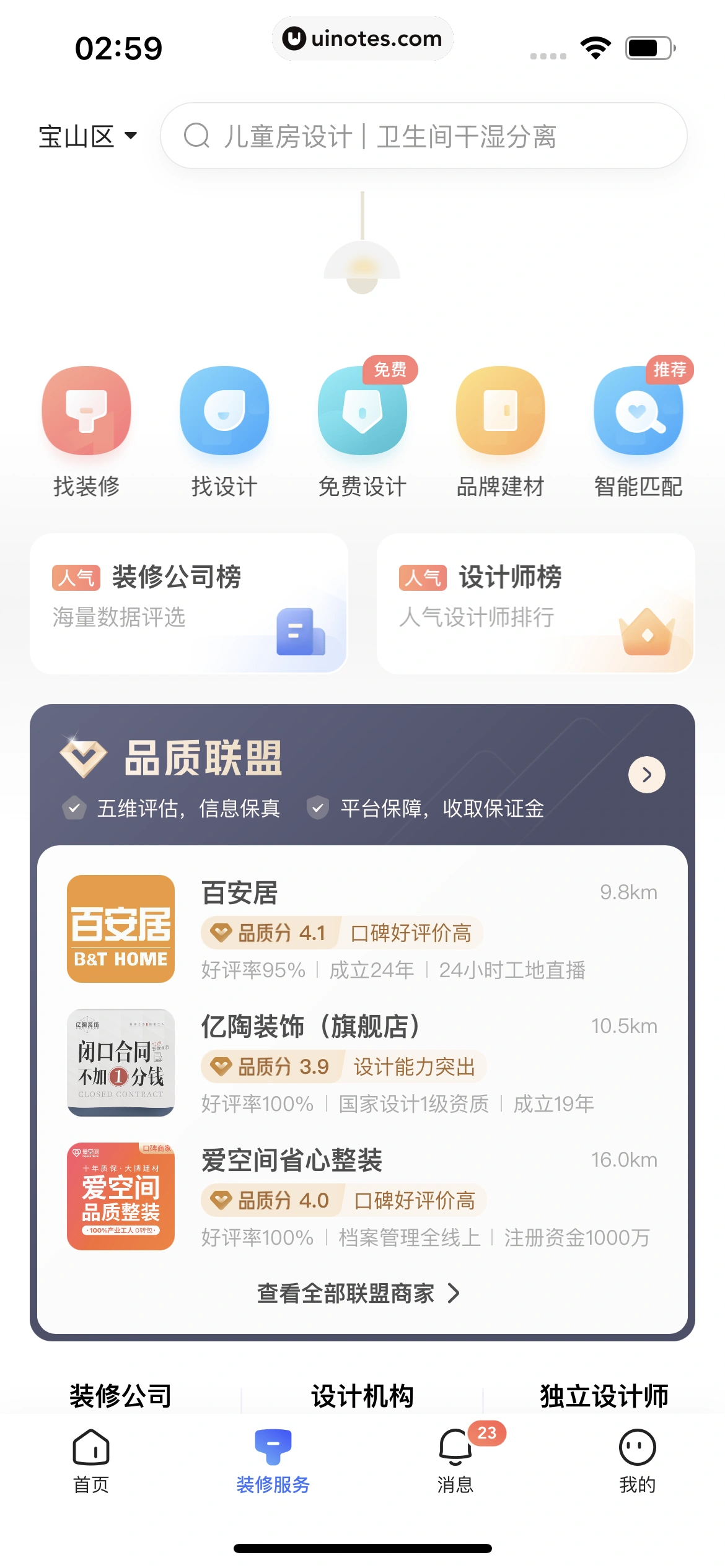Tap the 首页 home icon
The width and height of the screenshot is (725, 1568).
tap(90, 1449)
